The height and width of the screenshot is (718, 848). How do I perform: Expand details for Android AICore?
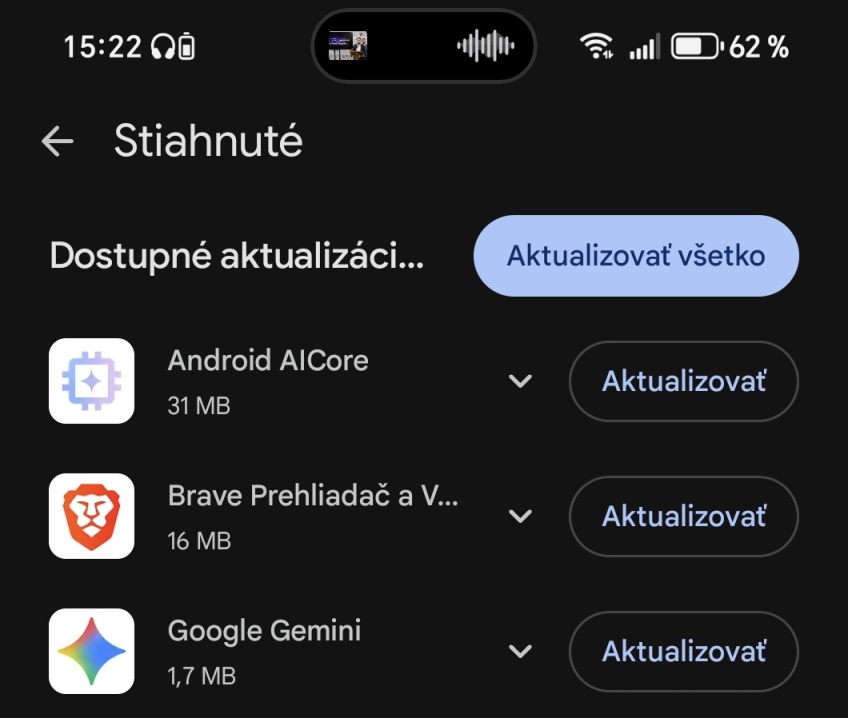(520, 381)
